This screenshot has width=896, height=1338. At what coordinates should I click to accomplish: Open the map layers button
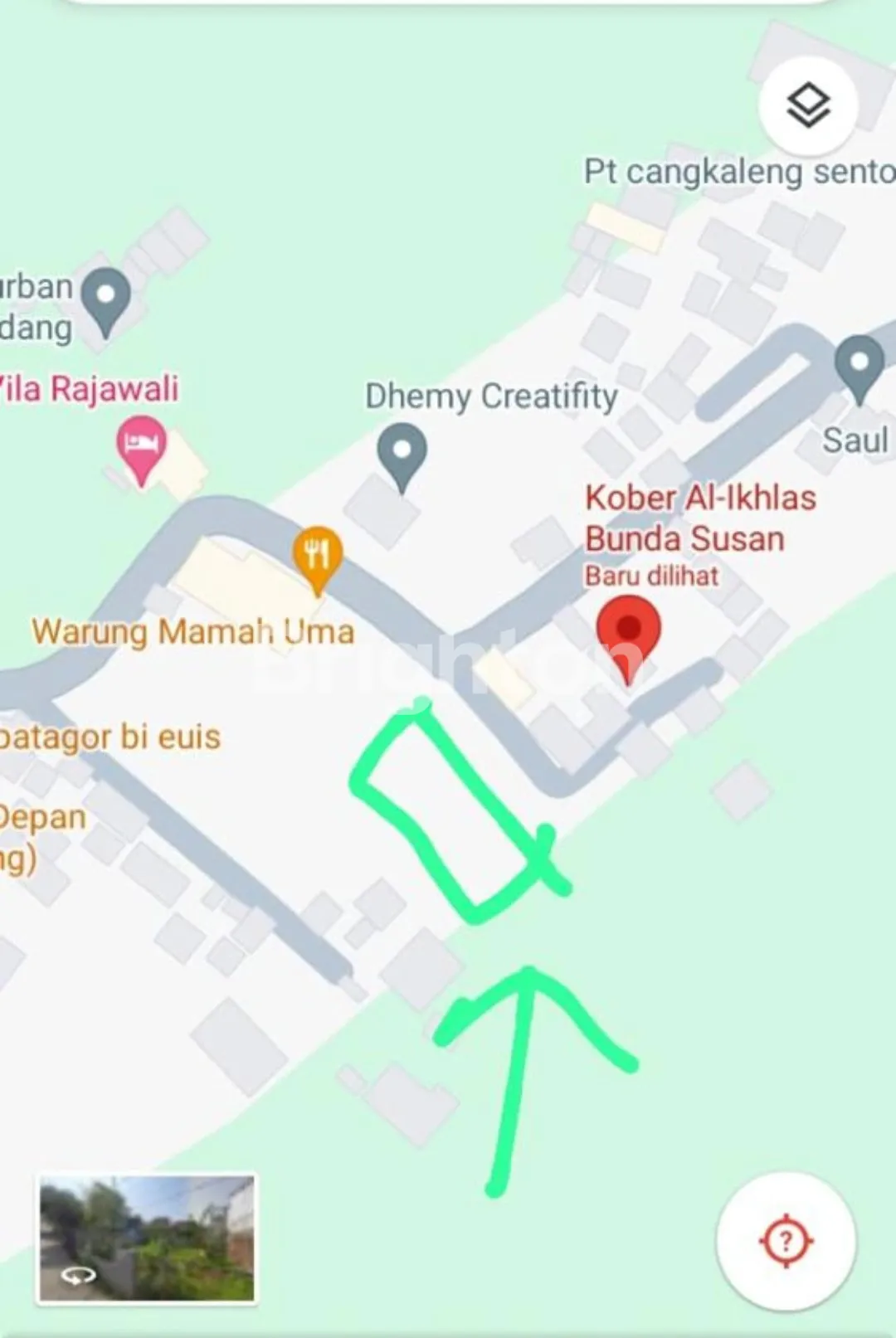807,106
